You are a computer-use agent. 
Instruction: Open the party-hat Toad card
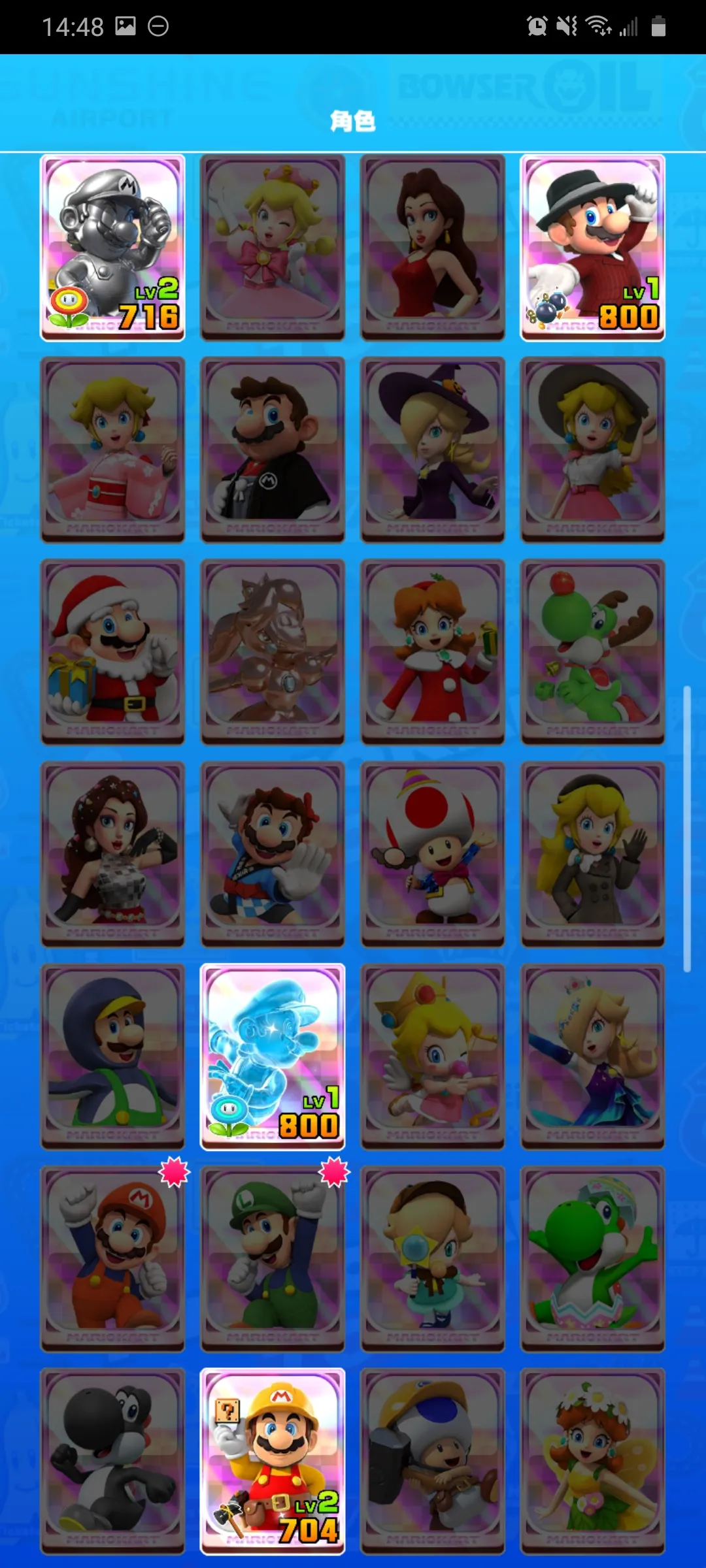(432, 854)
